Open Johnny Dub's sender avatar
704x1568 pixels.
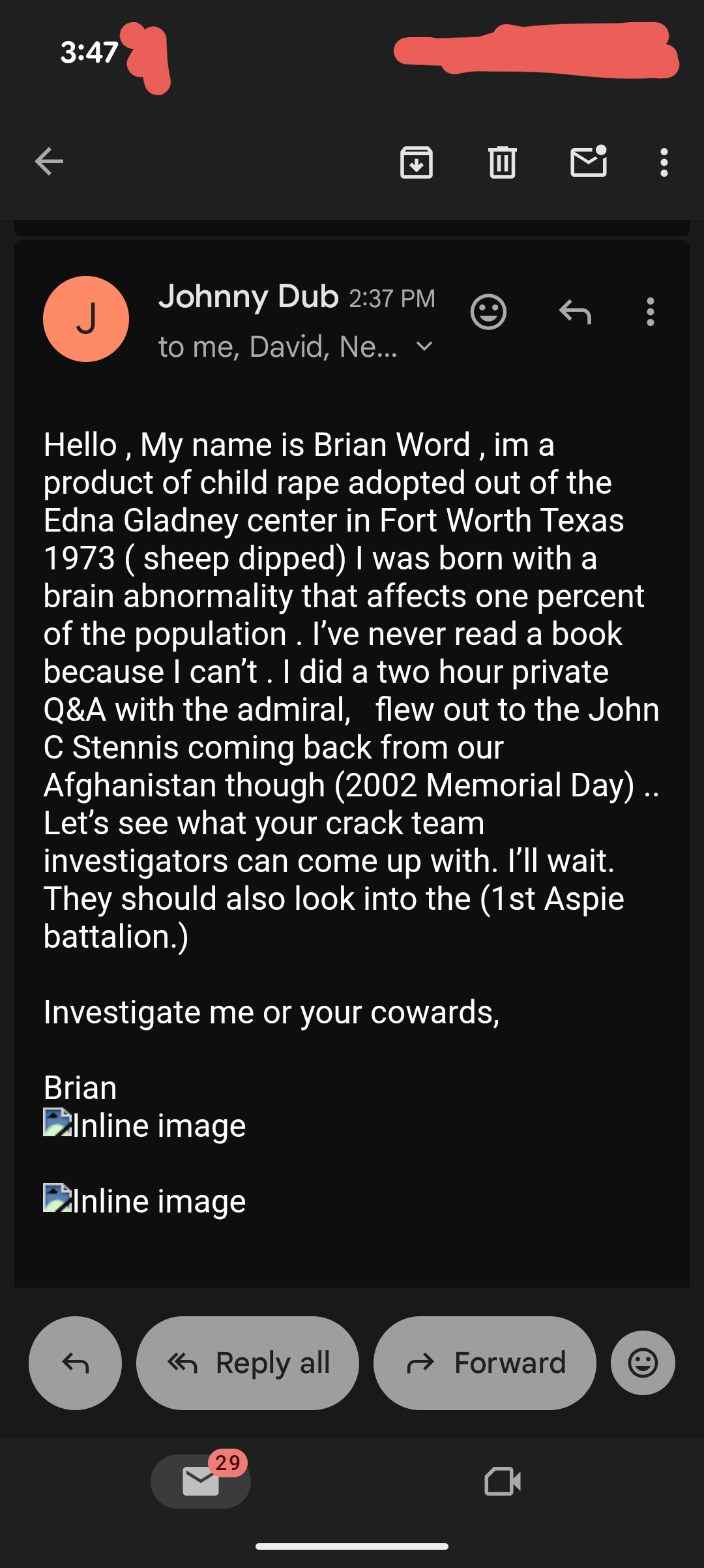86,319
